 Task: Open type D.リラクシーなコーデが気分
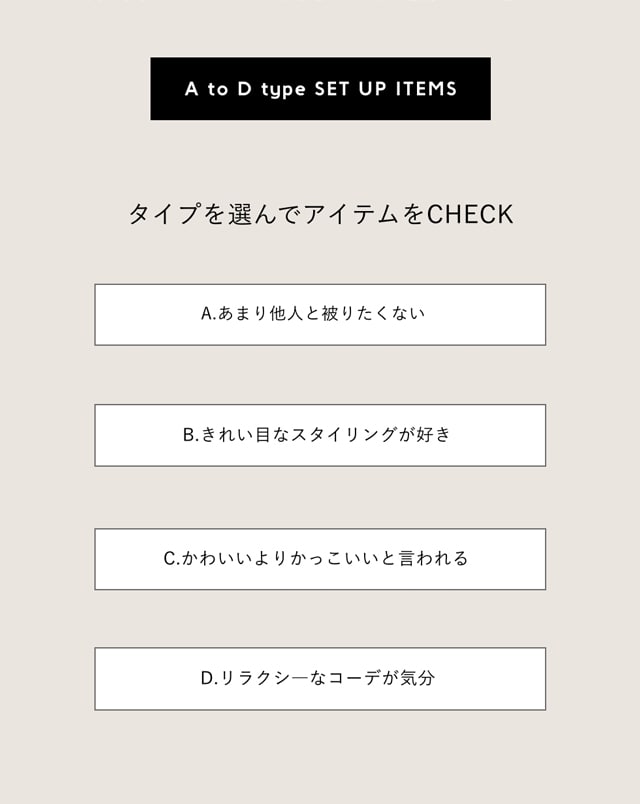320,678
